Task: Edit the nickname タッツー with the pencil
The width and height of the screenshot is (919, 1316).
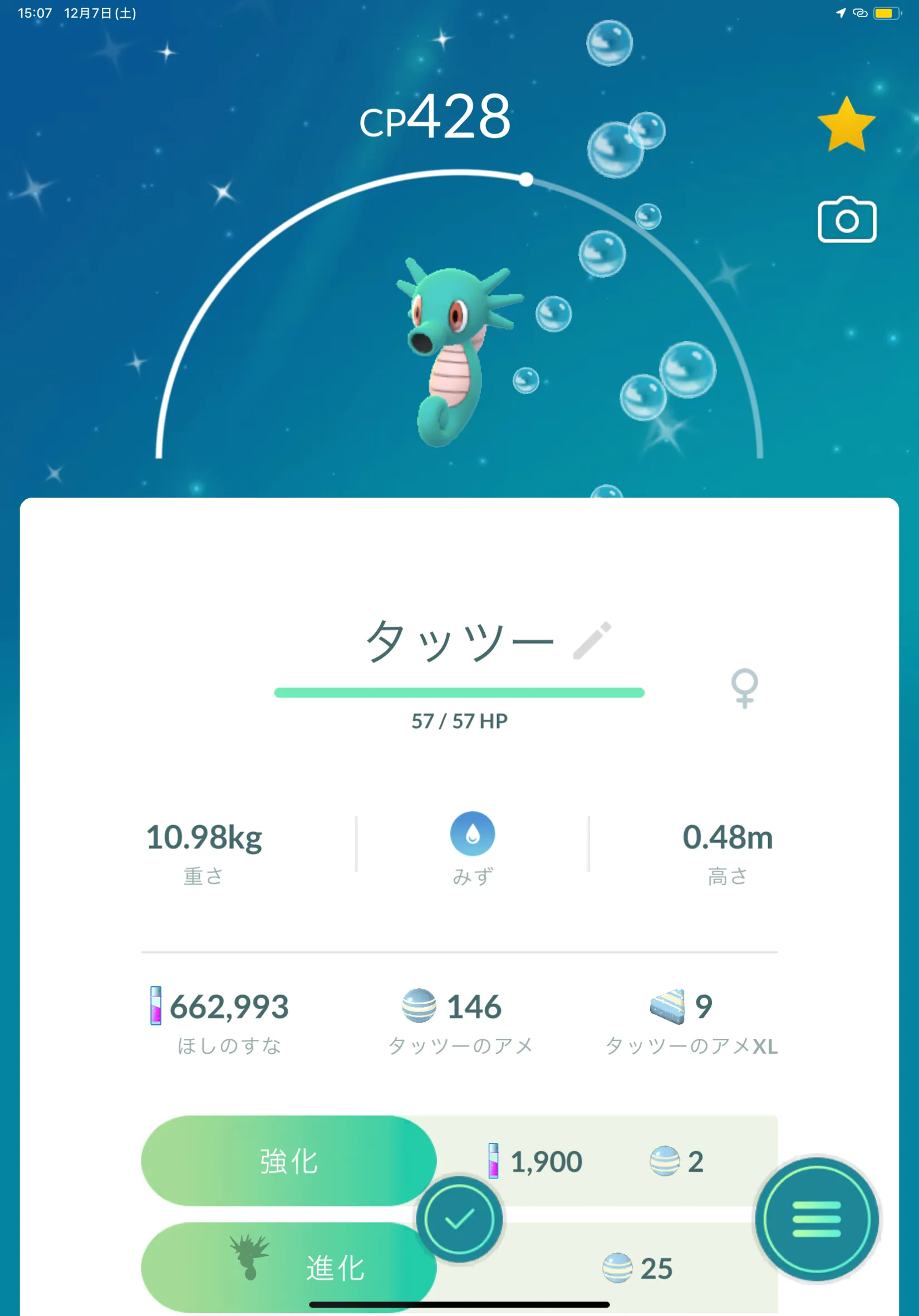Action: [592, 641]
